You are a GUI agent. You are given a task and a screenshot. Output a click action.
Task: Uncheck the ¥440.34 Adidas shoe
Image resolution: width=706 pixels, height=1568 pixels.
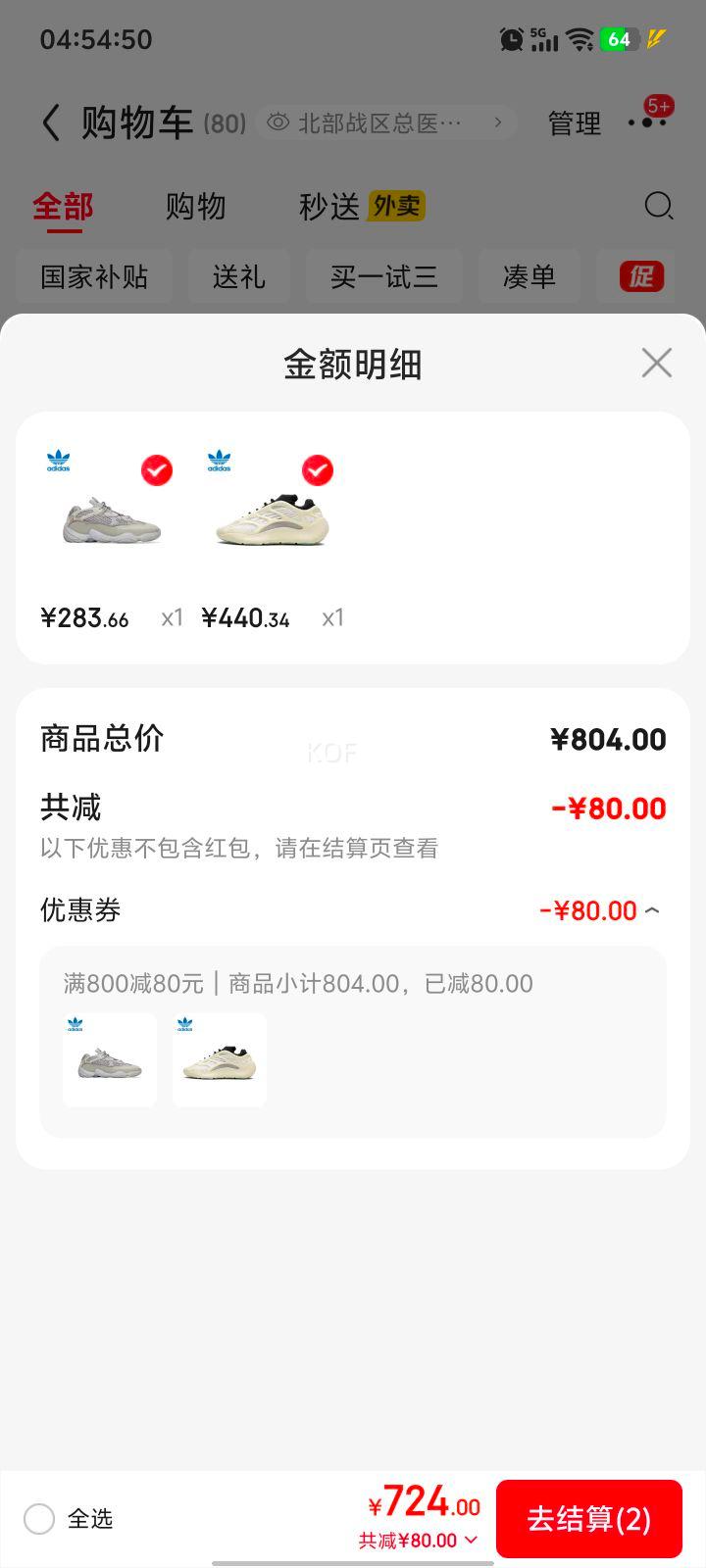(318, 470)
